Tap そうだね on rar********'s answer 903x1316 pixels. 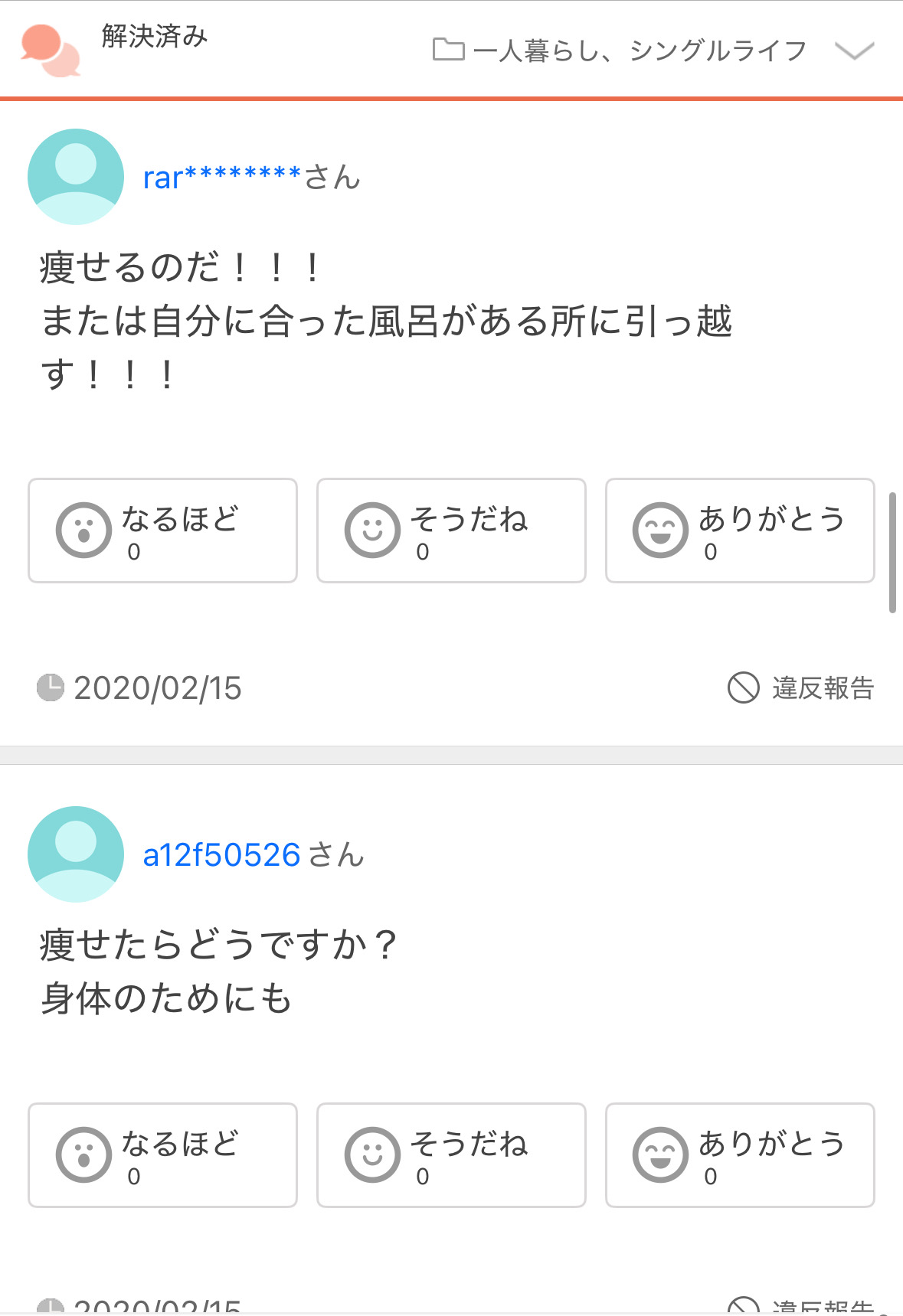[451, 531]
